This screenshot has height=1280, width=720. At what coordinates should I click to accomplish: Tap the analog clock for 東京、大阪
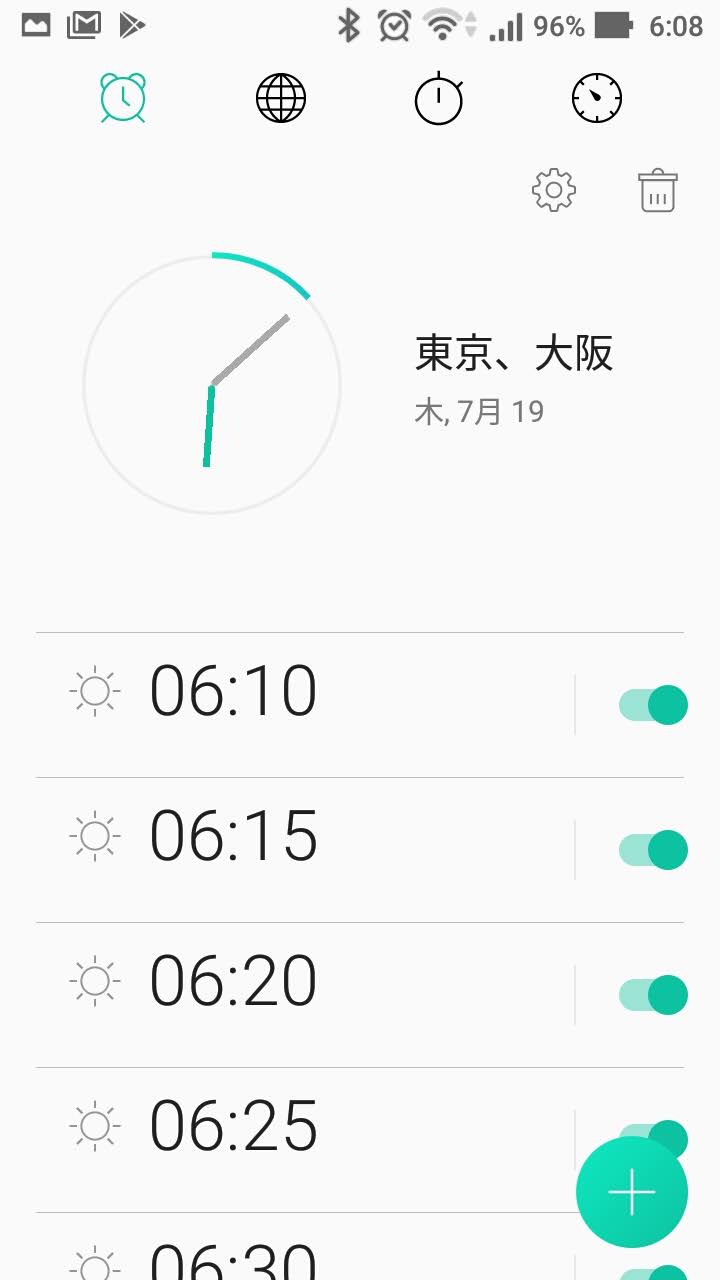click(x=212, y=384)
